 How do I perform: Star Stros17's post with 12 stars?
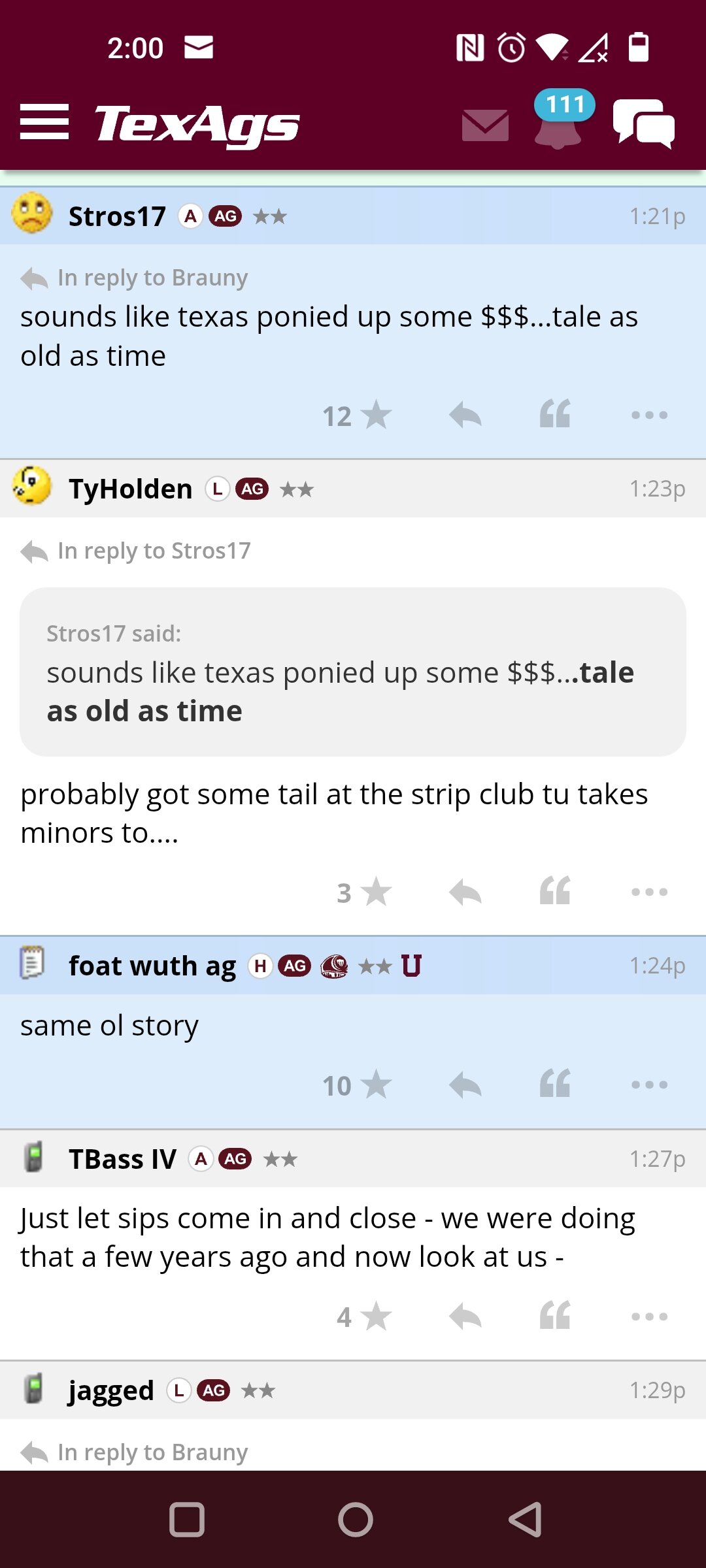click(x=357, y=416)
